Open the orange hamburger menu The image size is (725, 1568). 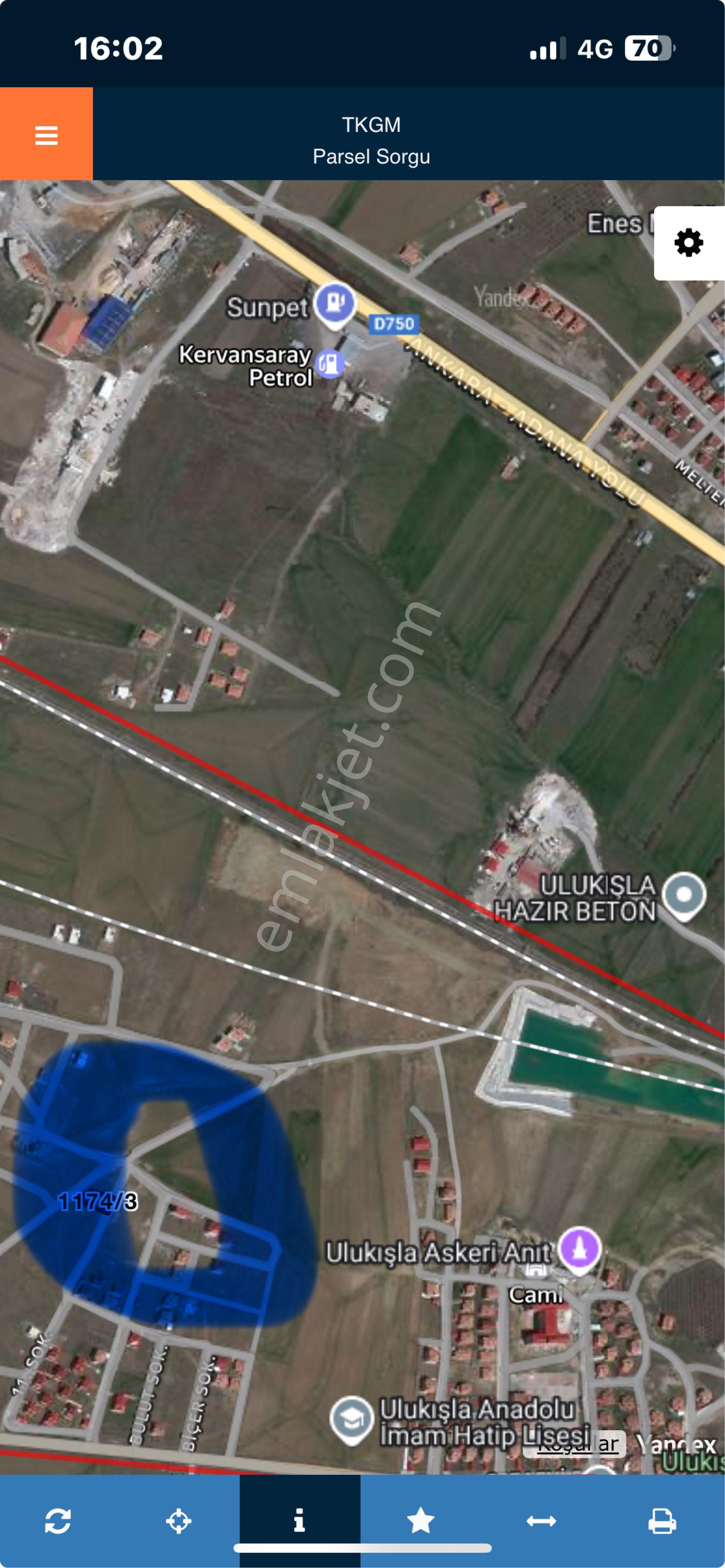(x=46, y=134)
